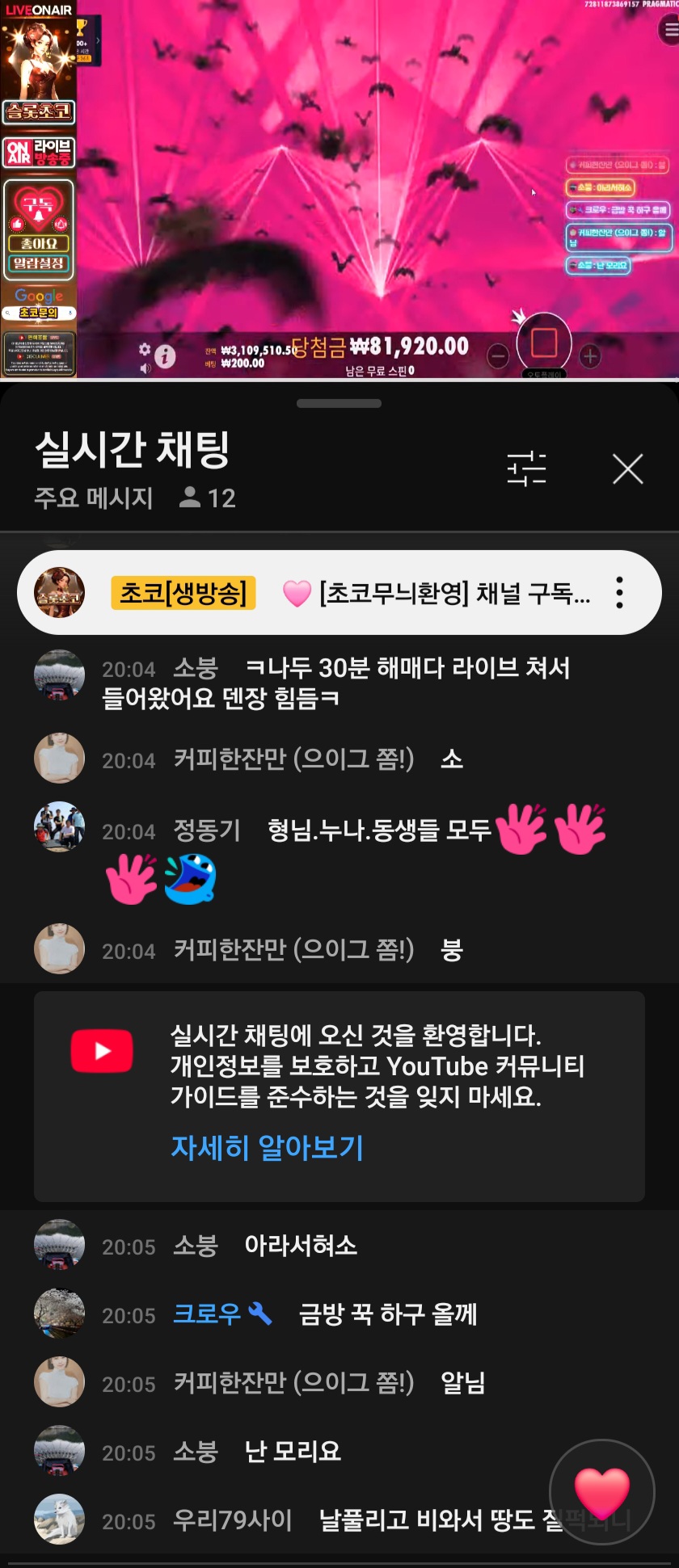
Task: Close the live chat panel
Action: pos(627,469)
